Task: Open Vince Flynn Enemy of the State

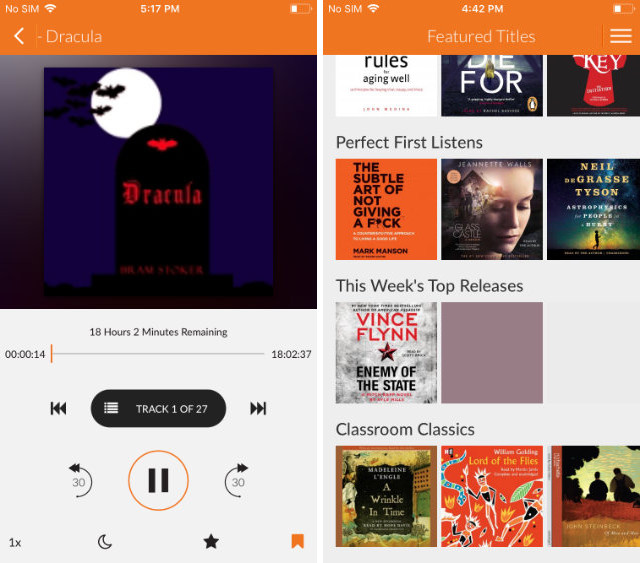Action: [x=386, y=352]
